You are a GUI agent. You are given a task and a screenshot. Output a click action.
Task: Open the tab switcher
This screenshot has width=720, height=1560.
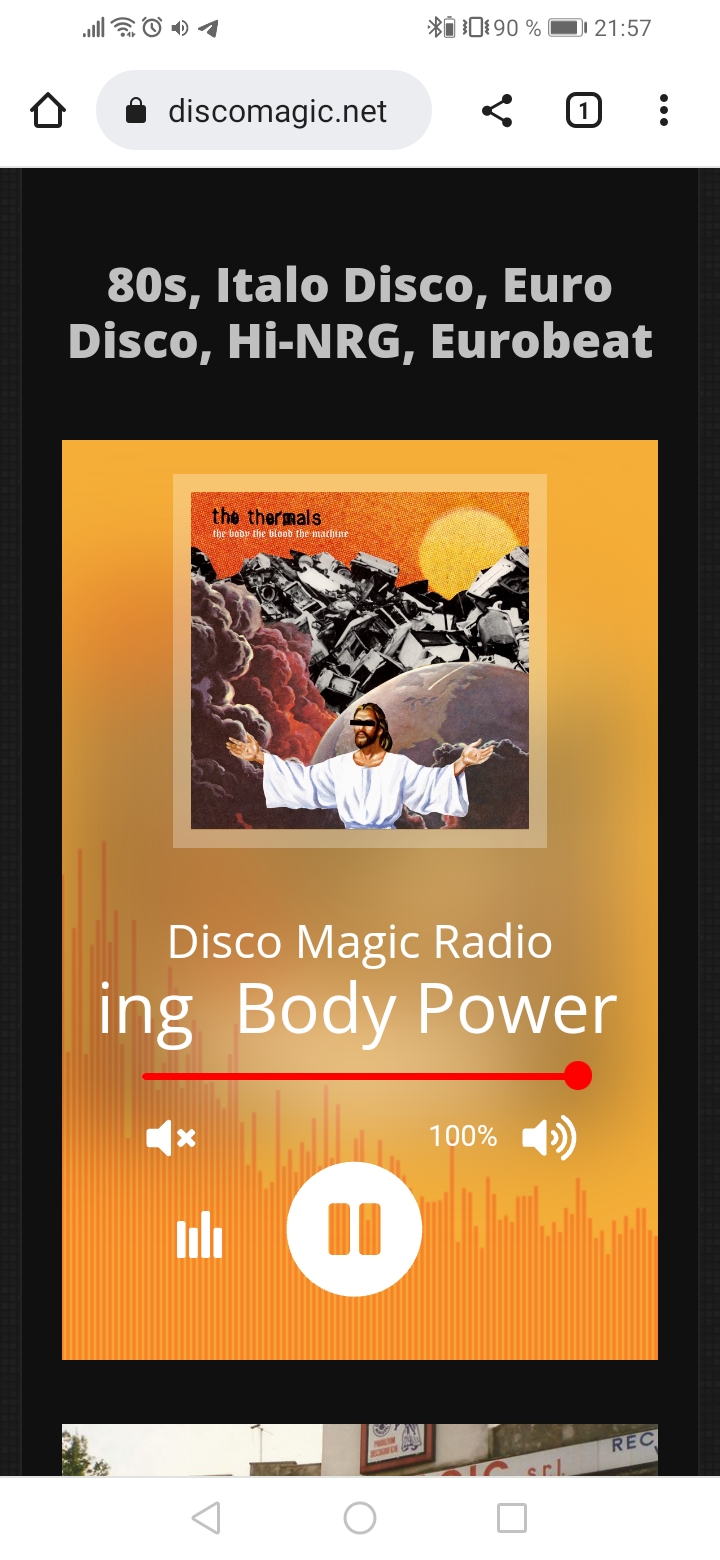pyautogui.click(x=583, y=111)
